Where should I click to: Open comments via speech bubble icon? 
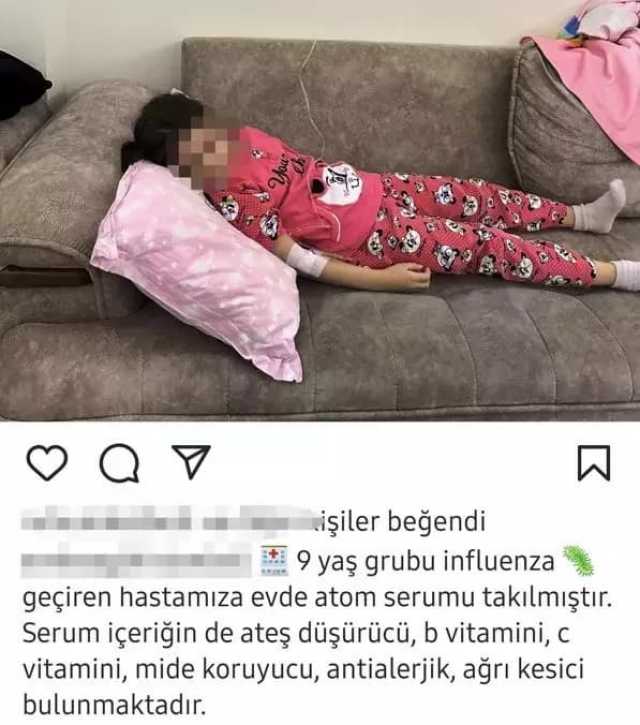click(119, 464)
